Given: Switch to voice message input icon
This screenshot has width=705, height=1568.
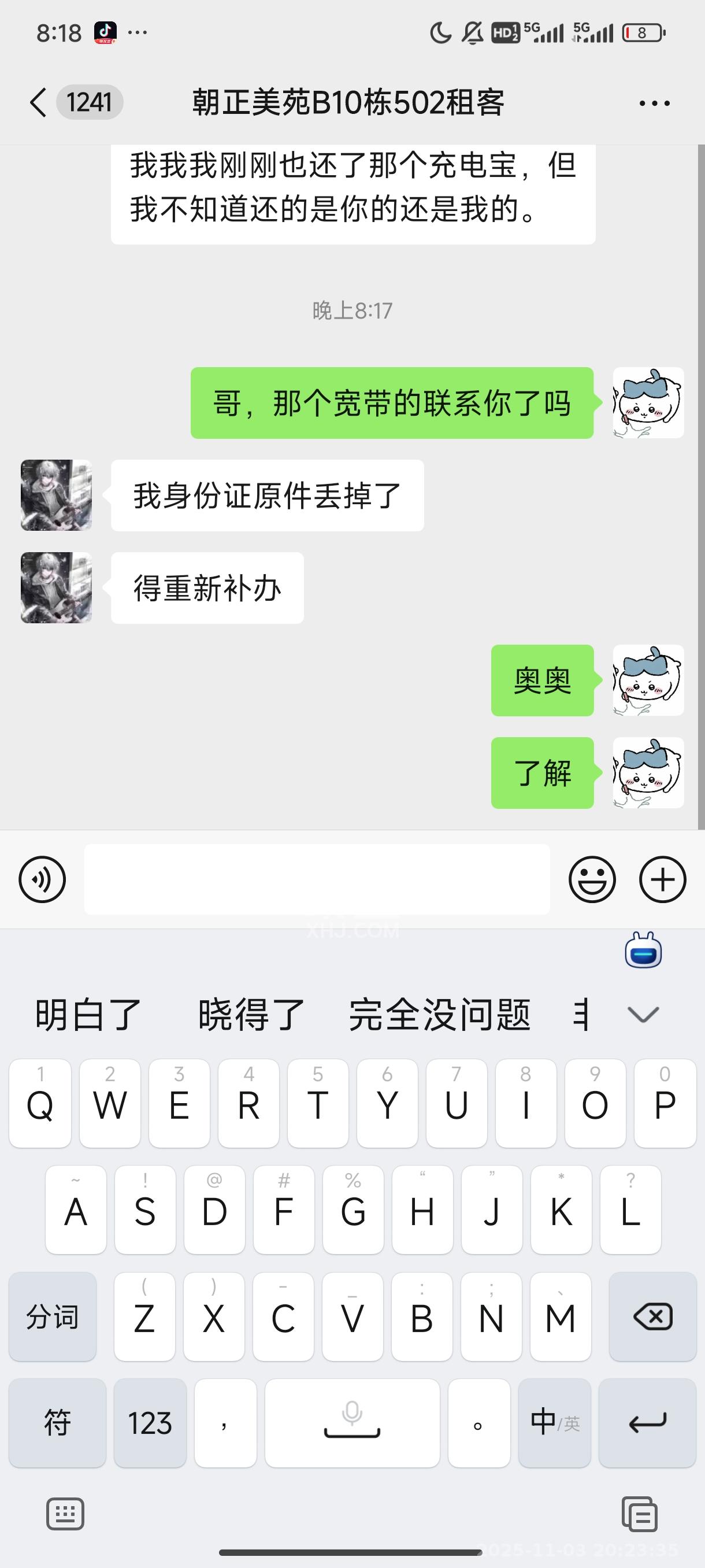Looking at the screenshot, I should pyautogui.click(x=41, y=879).
